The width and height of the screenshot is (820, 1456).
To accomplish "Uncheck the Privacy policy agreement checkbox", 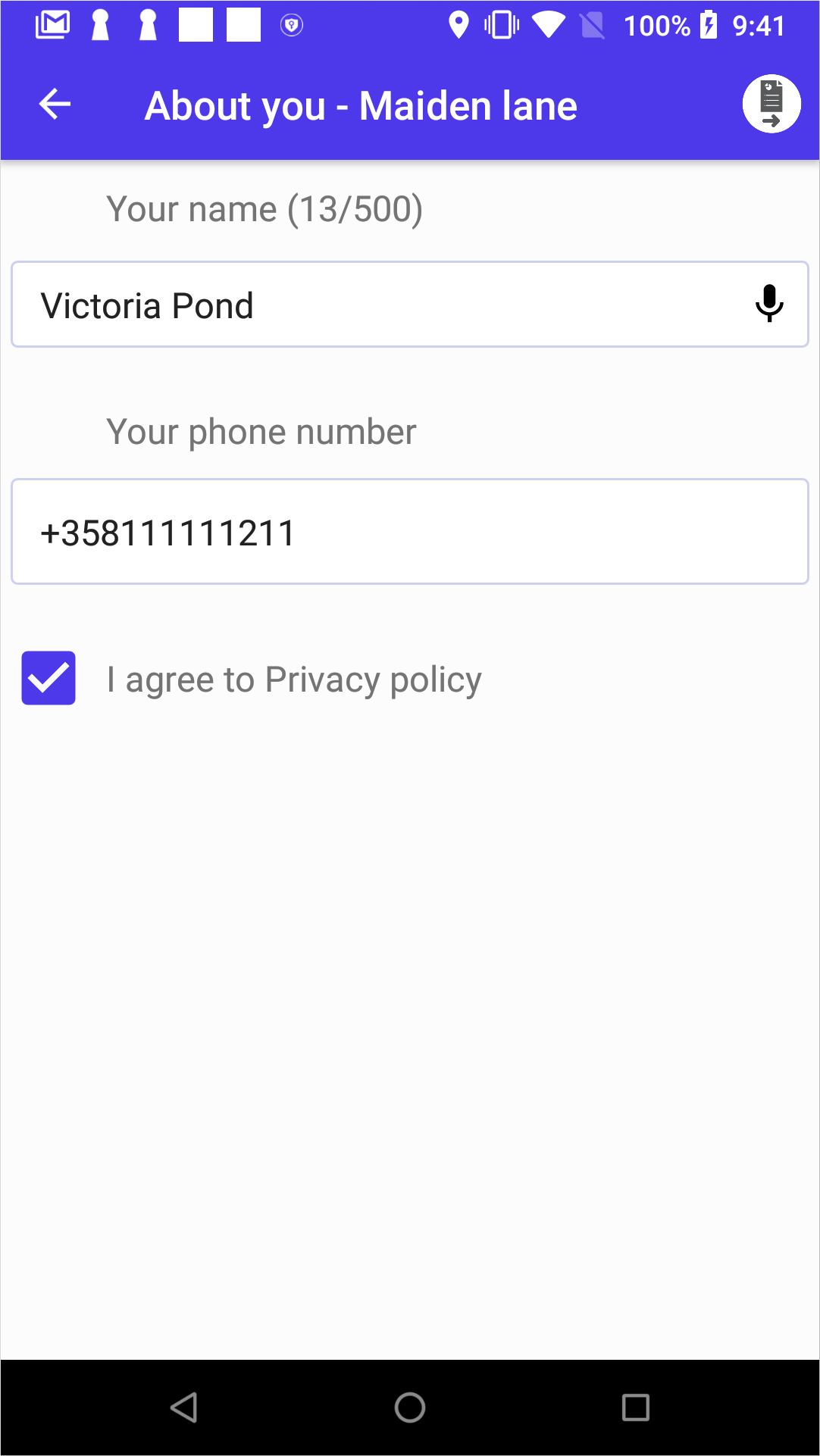I will (x=49, y=678).
